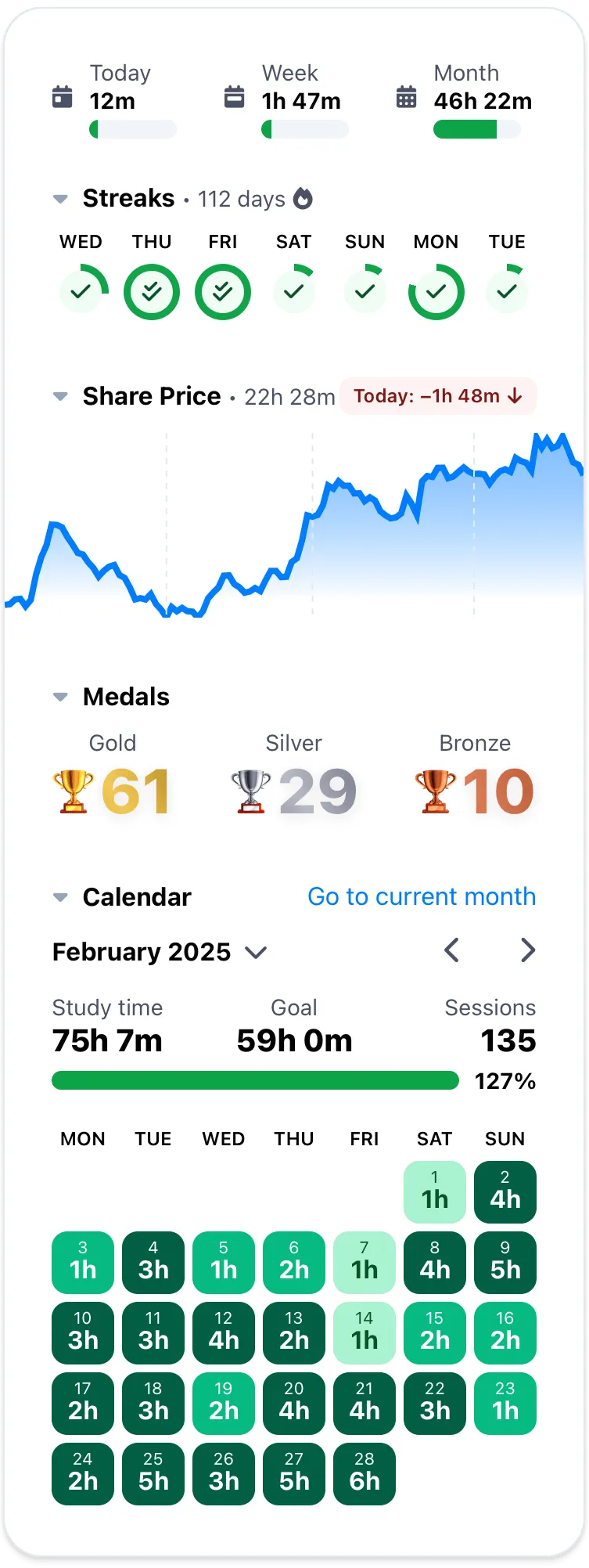Collapse the Streaks section
The image size is (589, 1568).
click(x=60, y=199)
